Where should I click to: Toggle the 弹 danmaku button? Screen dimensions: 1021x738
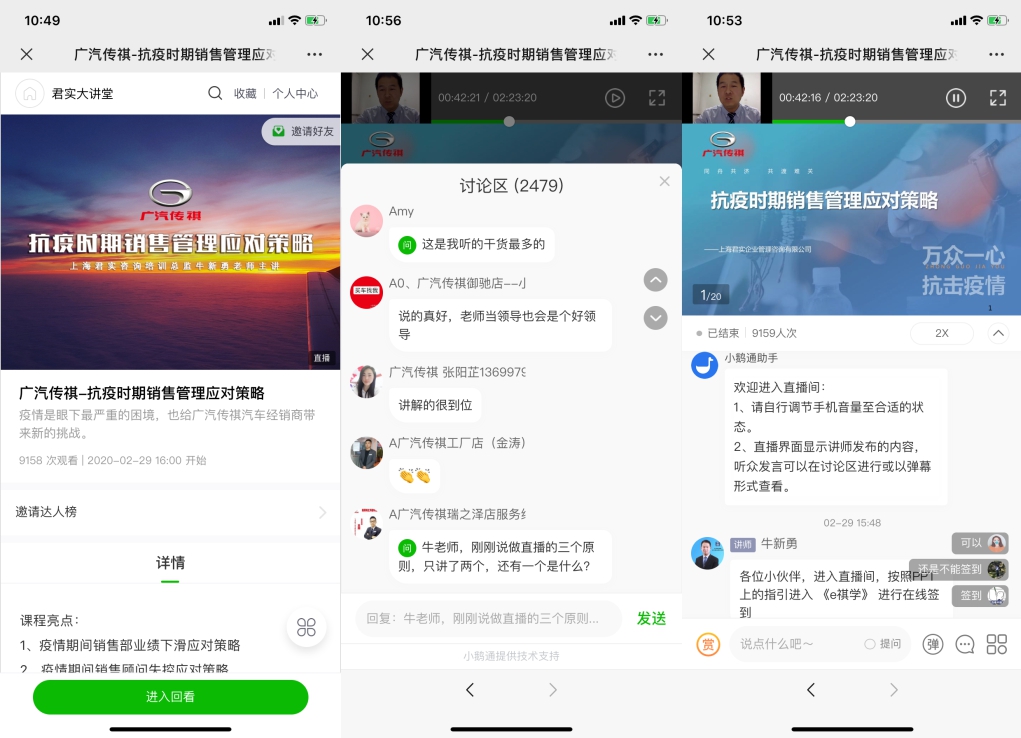[933, 644]
